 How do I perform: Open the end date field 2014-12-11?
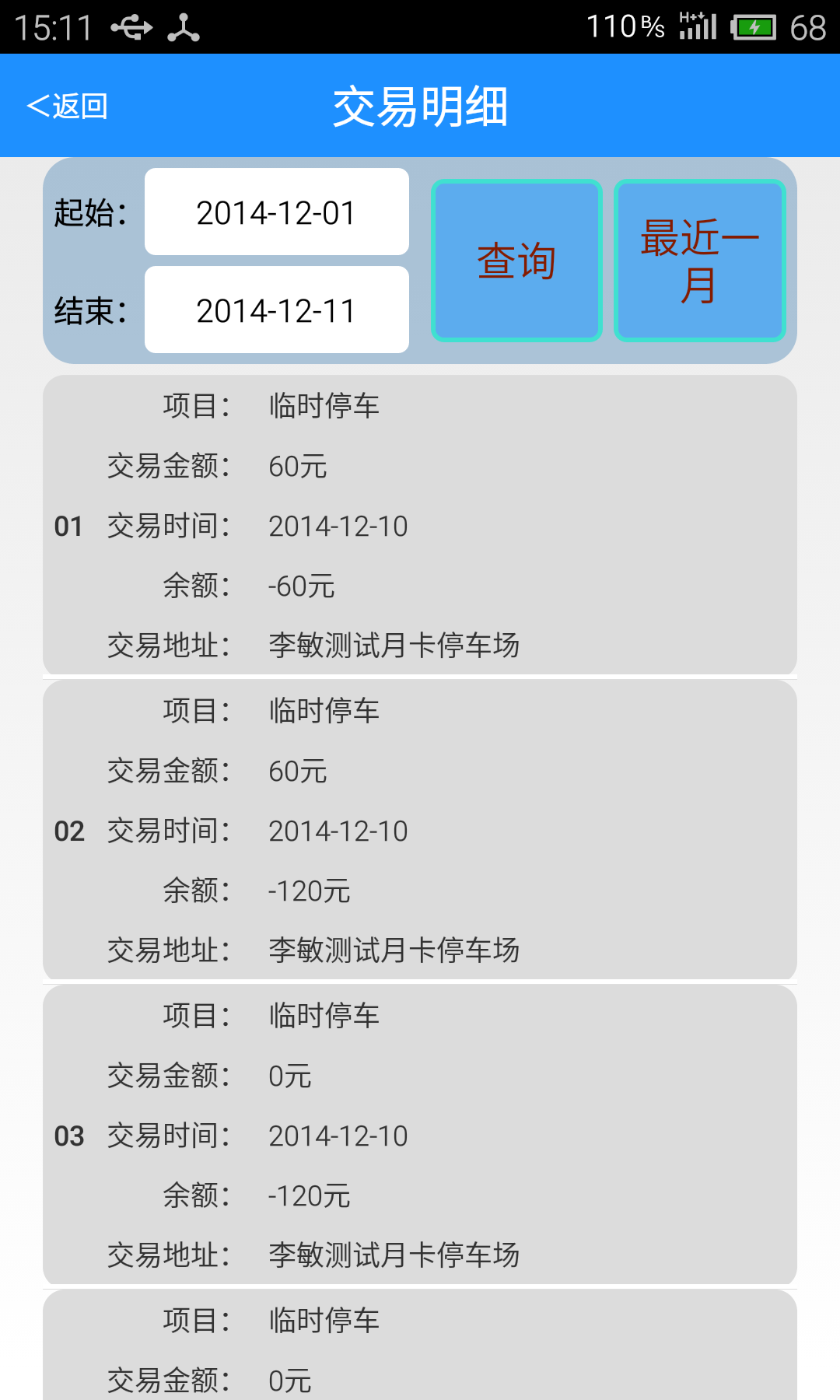click(277, 310)
